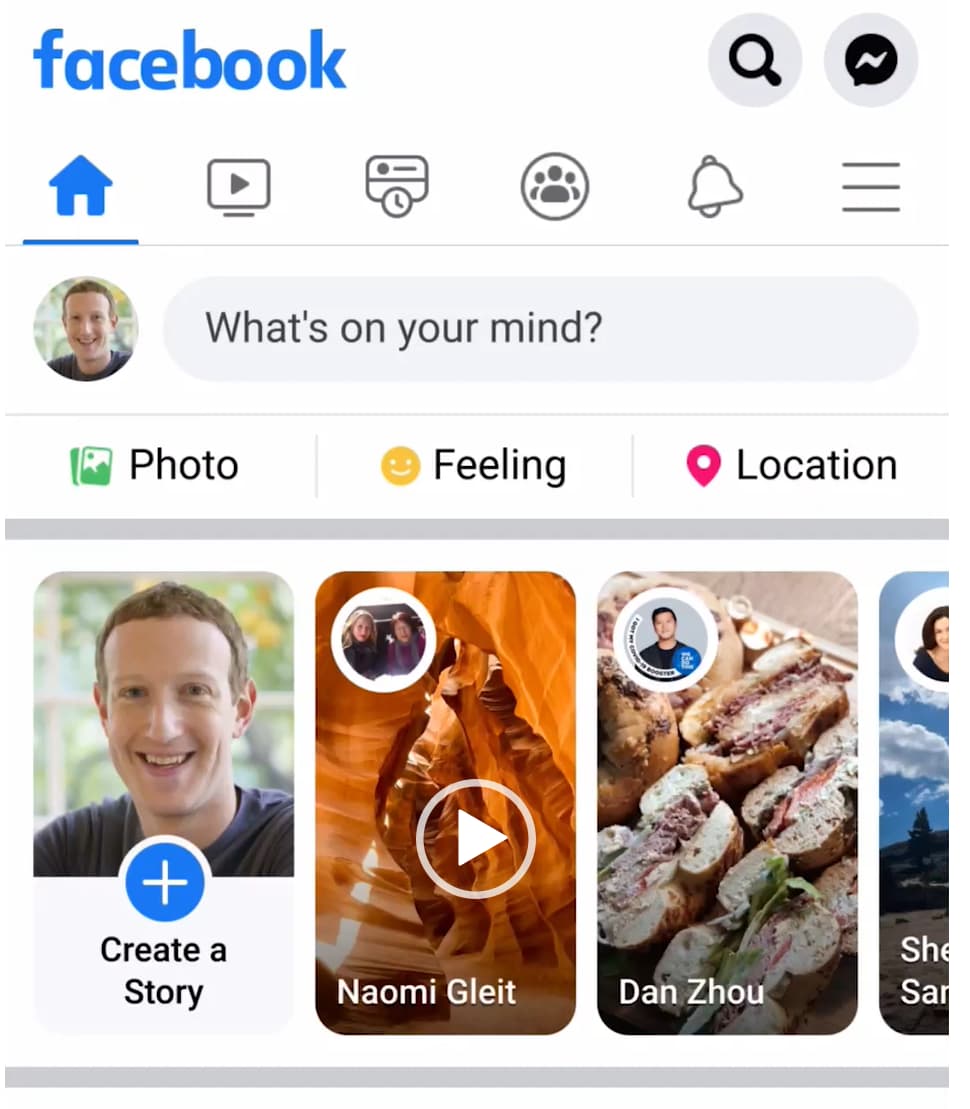
Task: Open Facebook search
Action: [x=754, y=61]
